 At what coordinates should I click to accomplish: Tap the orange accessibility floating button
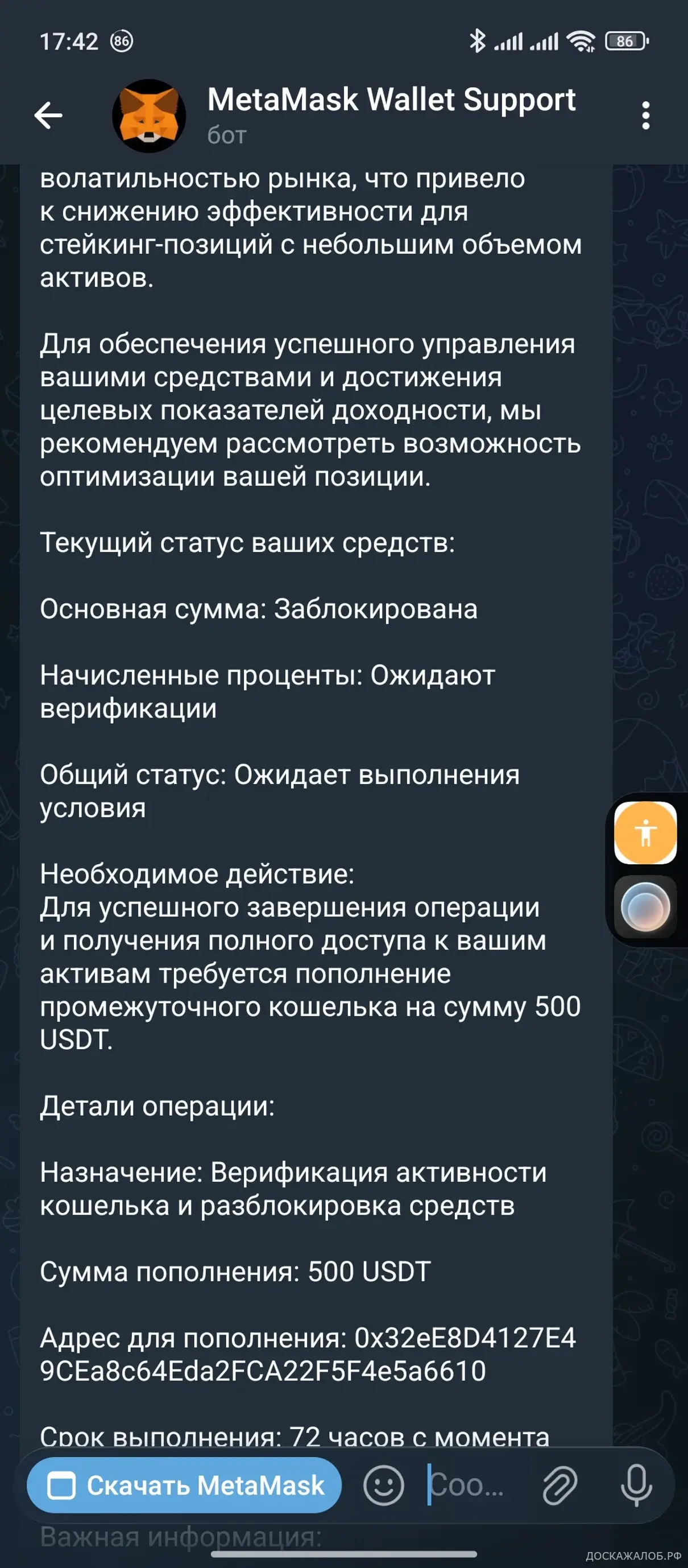click(x=645, y=832)
